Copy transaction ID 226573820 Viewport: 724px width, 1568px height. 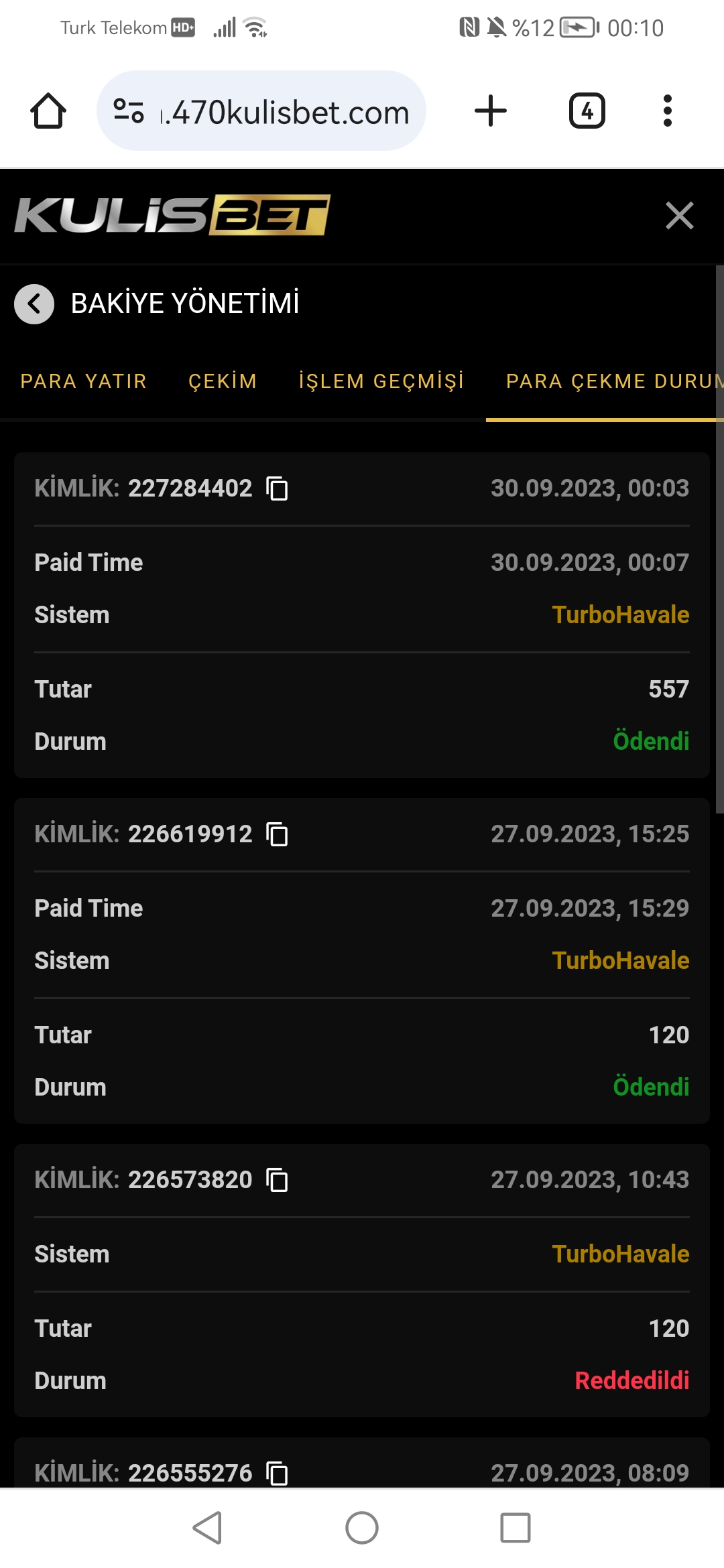click(x=277, y=1180)
